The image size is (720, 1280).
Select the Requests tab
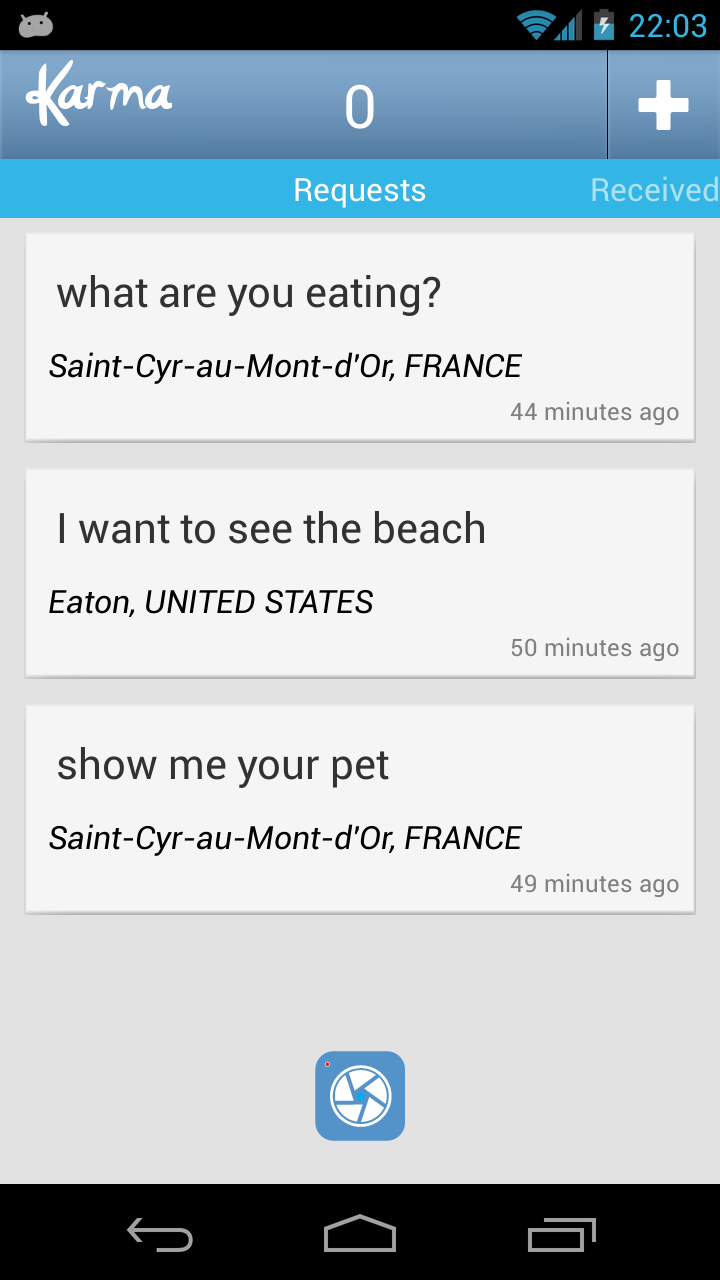click(x=360, y=190)
